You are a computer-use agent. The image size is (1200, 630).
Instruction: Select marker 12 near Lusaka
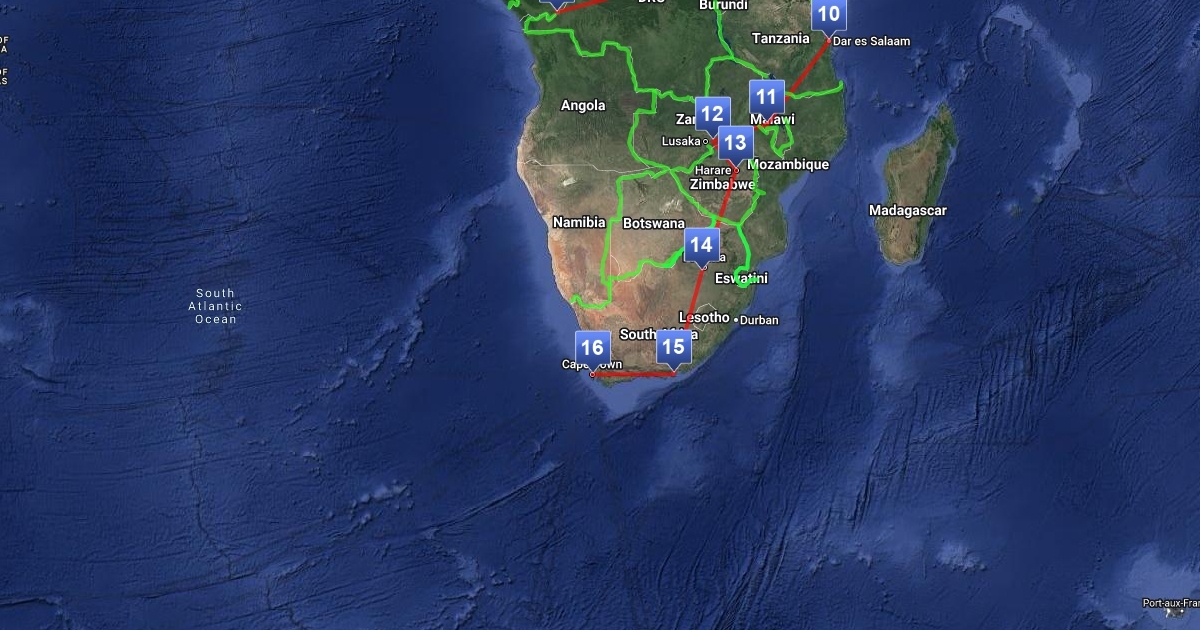pos(712,114)
